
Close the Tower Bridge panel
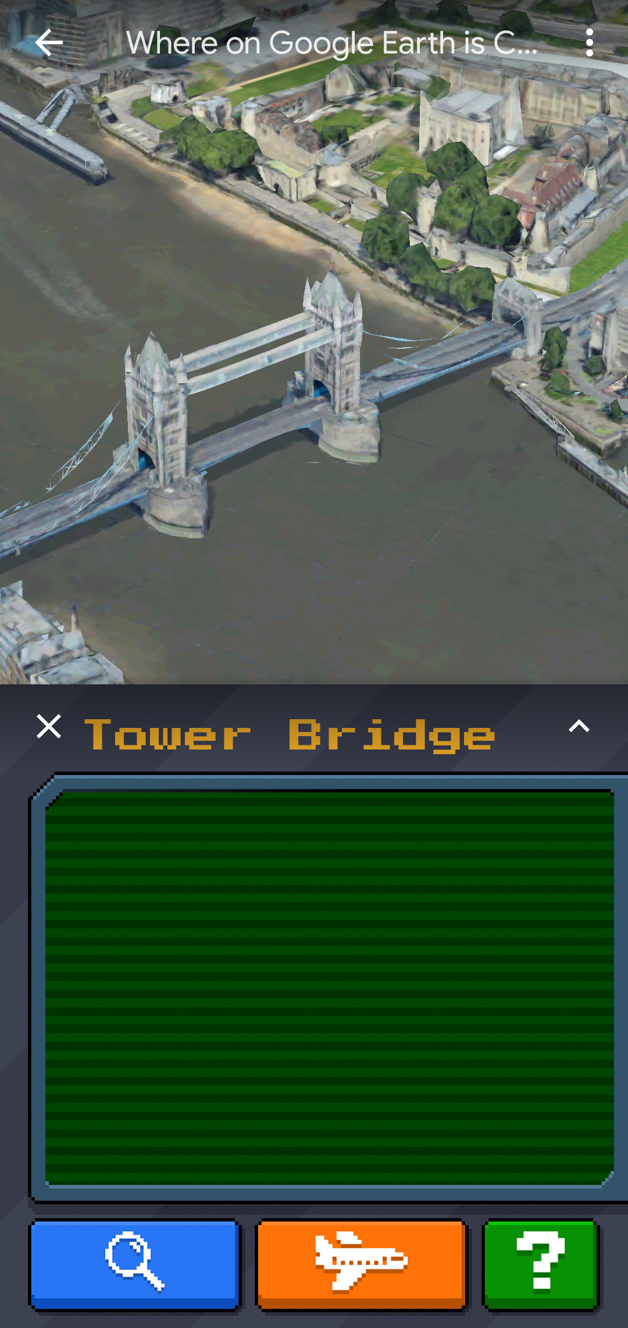click(48, 726)
